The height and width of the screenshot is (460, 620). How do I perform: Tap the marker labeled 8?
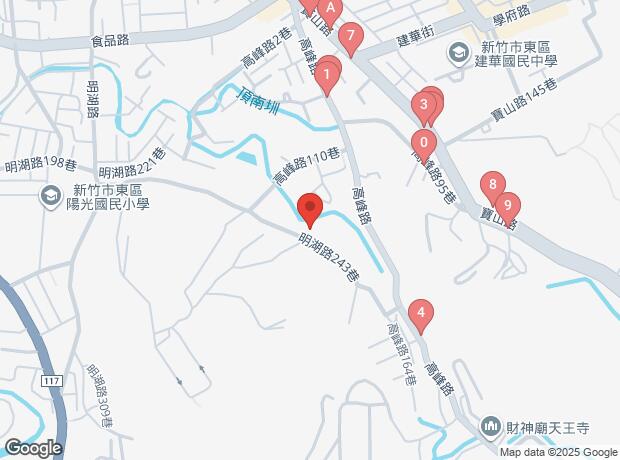491,185
